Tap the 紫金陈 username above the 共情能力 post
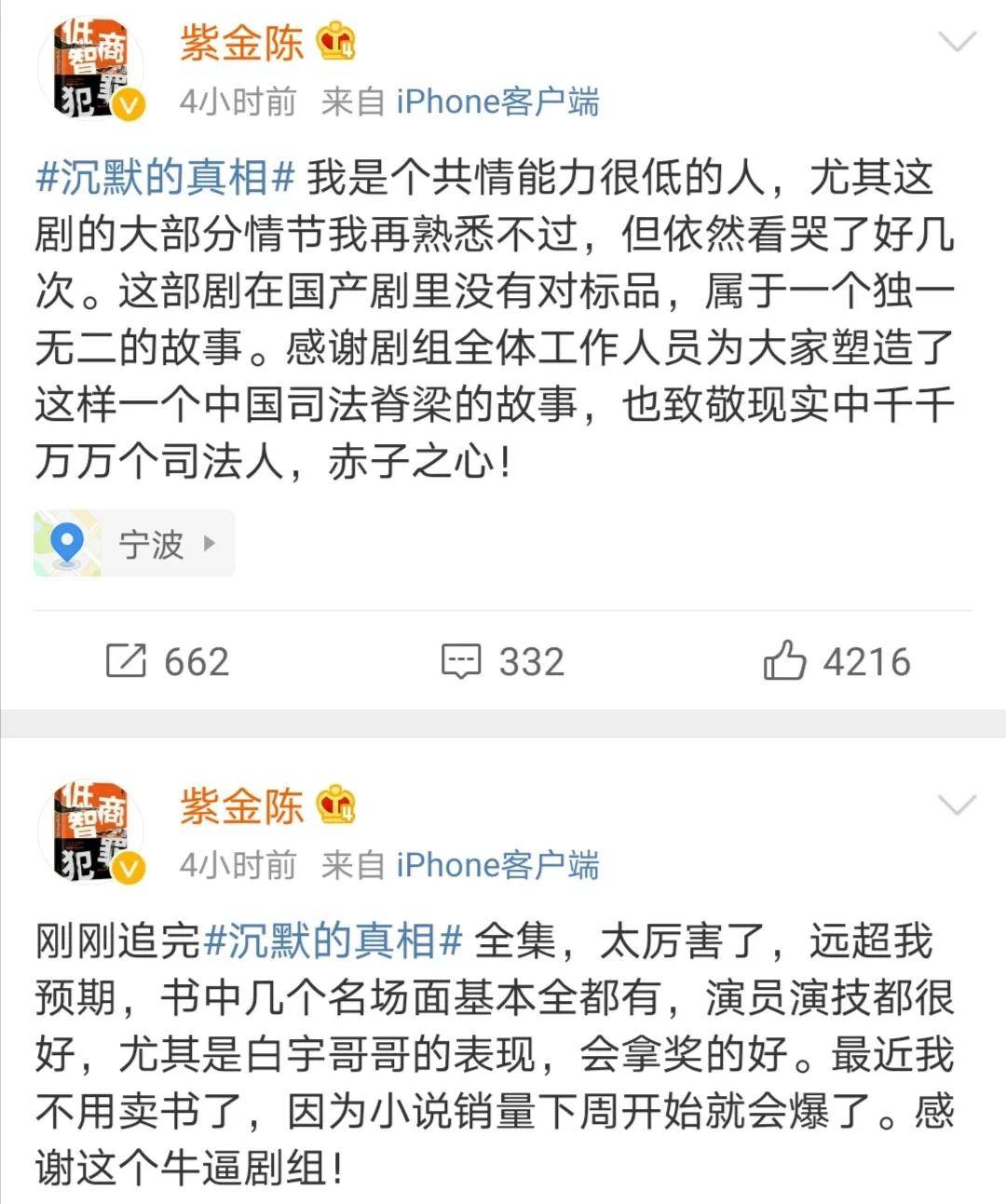Image resolution: width=1006 pixels, height=1204 pixels. pos(242,43)
